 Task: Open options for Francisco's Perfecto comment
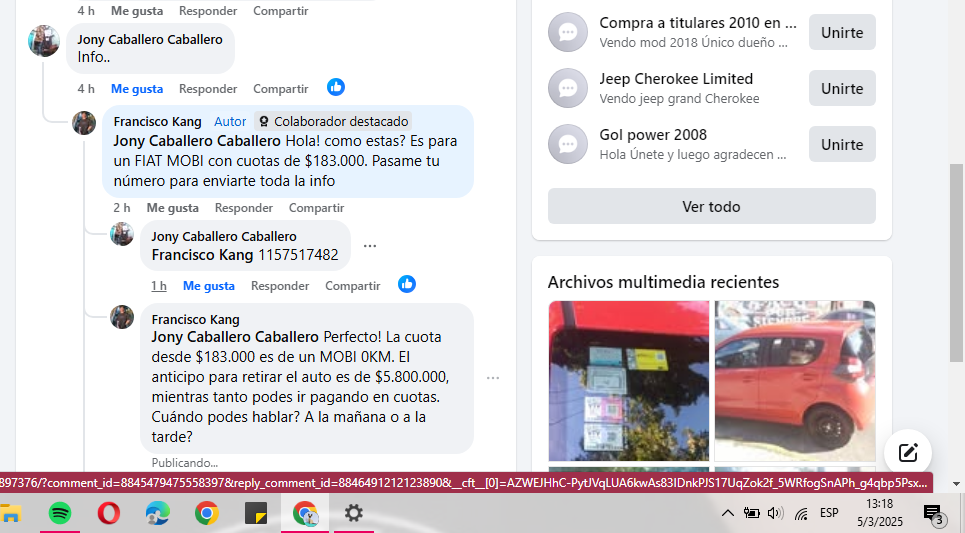[492, 378]
